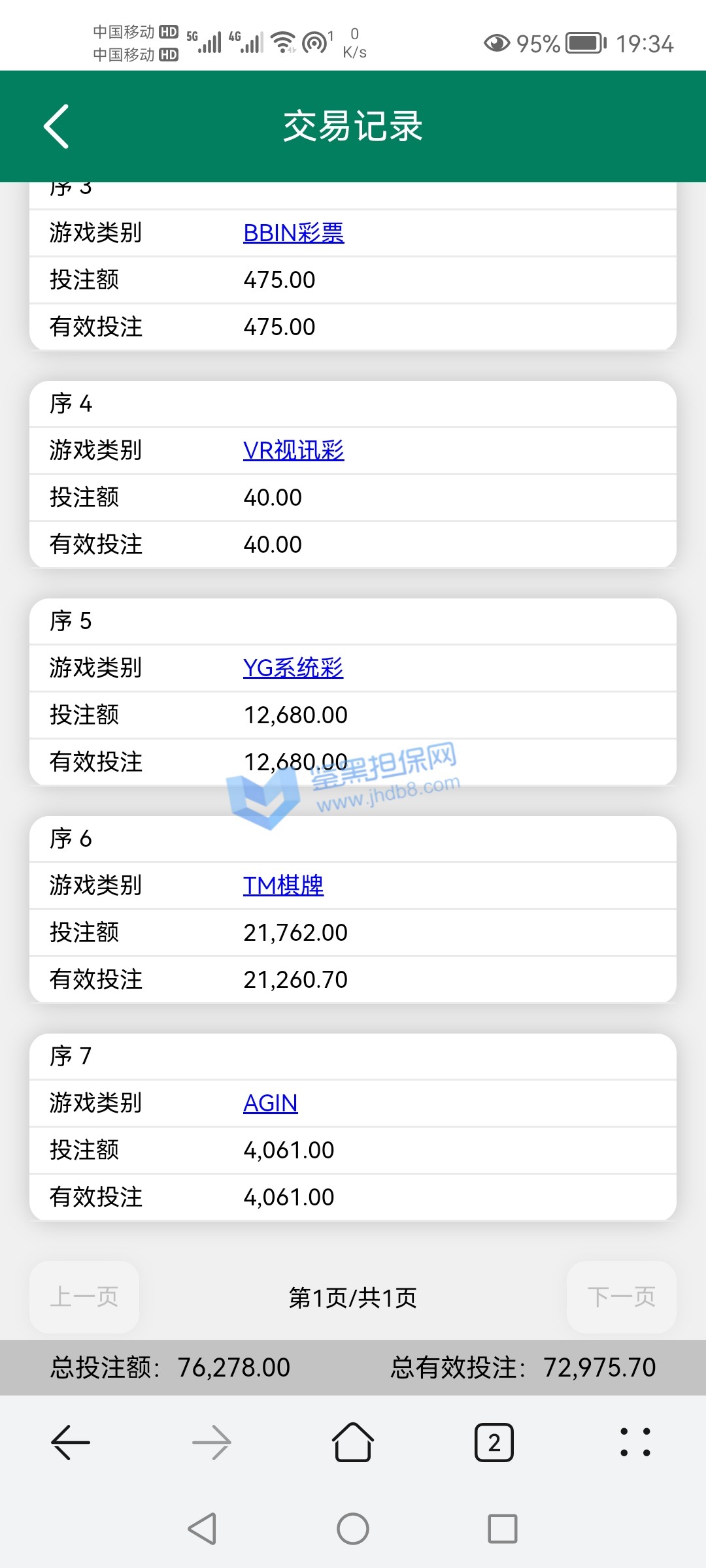Go to the browser home page
The image size is (706, 1568).
click(353, 1442)
